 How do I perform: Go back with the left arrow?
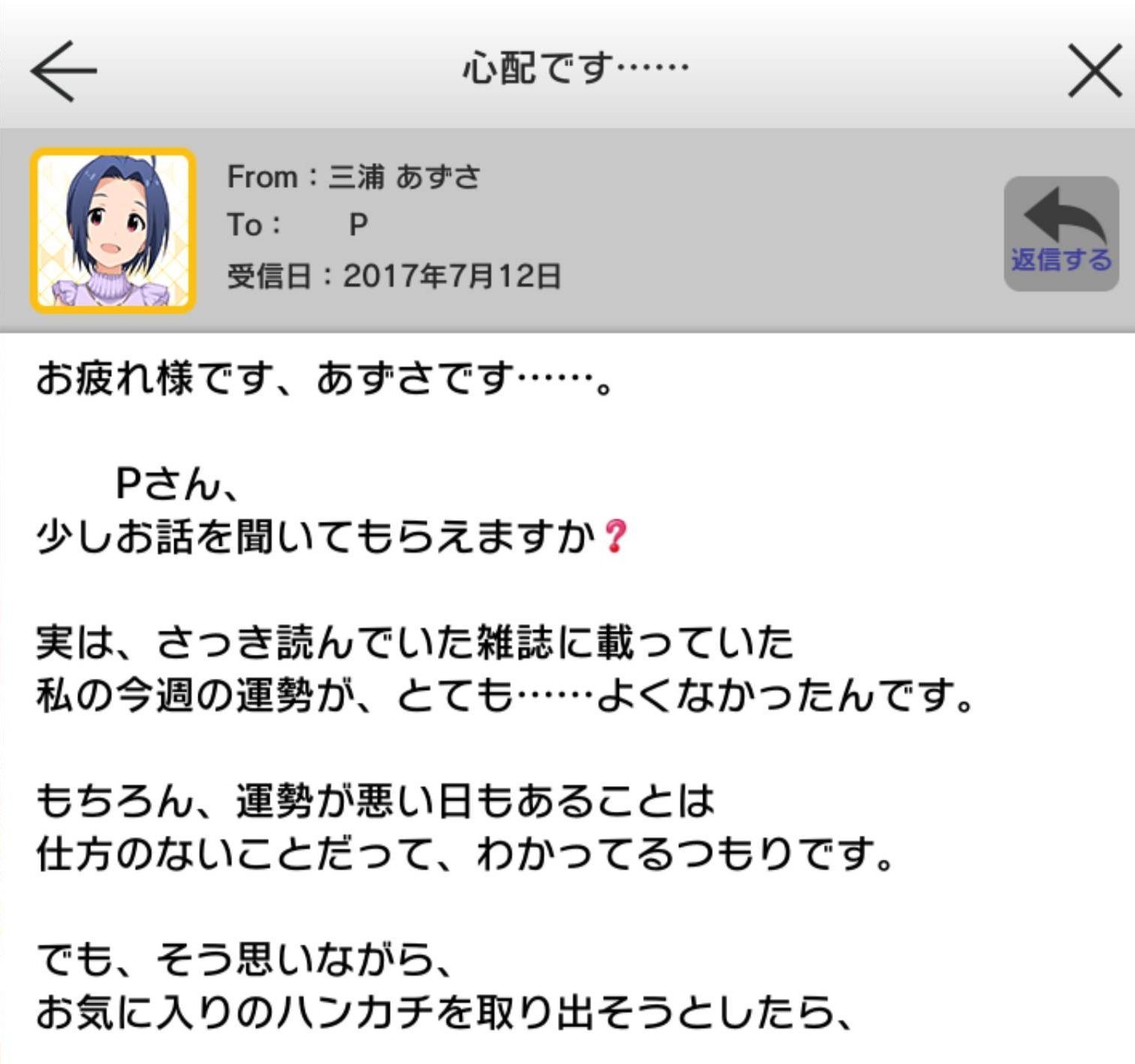64,71
